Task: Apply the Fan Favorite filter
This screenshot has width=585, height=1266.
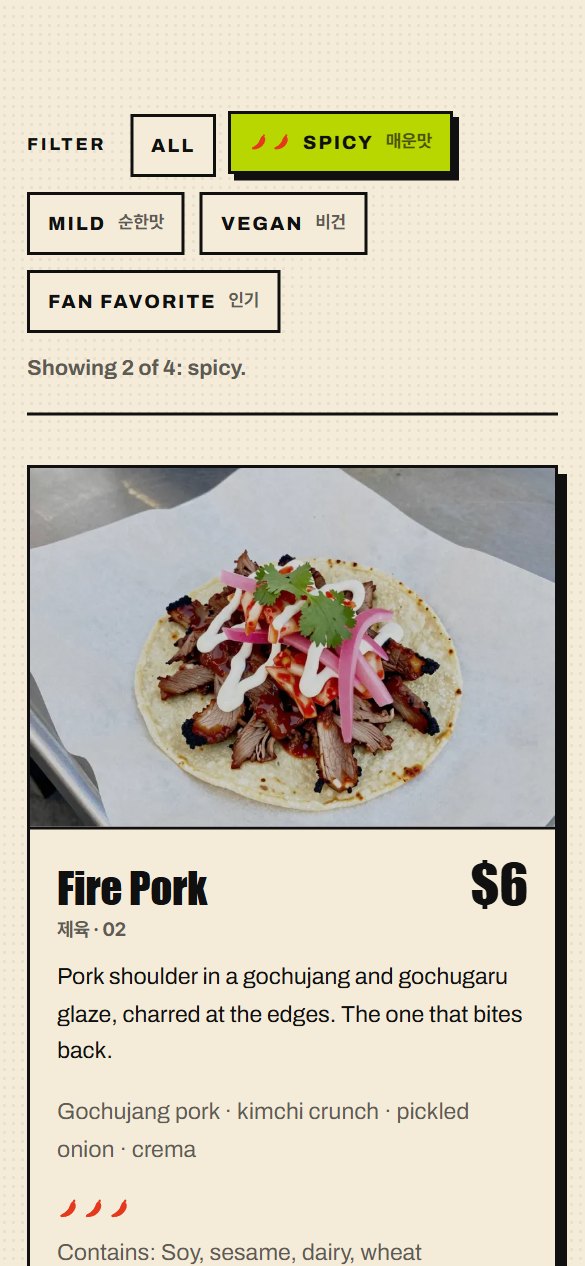Action: tap(154, 301)
